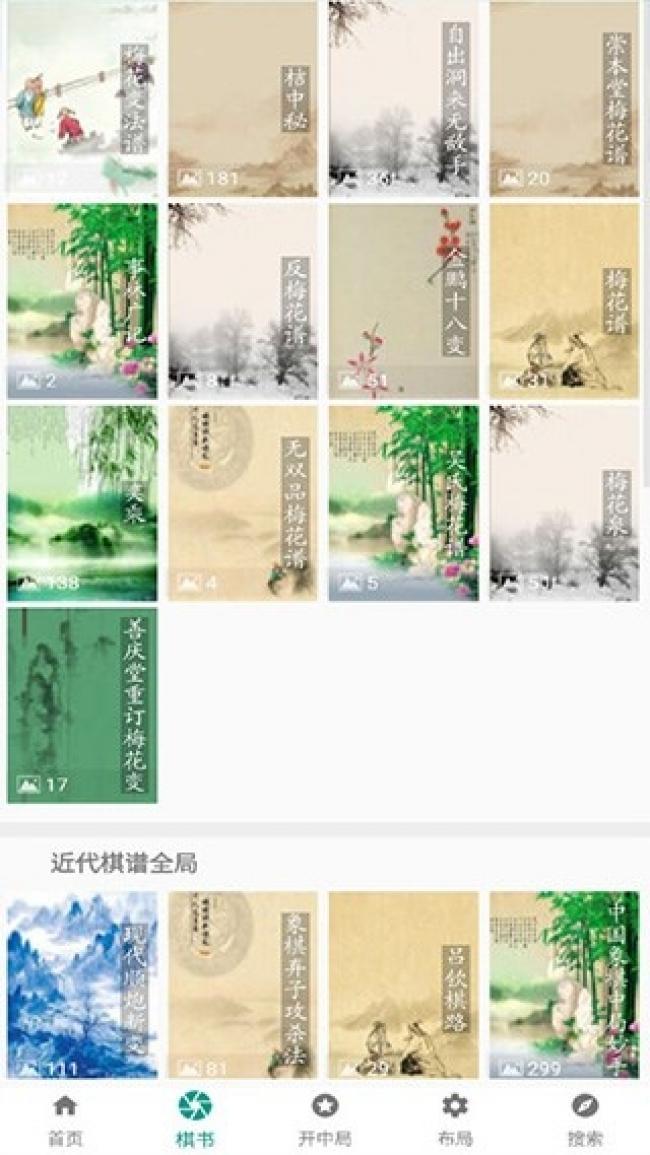Go to the 布局 tab
This screenshot has height=1155, width=650.
(x=454, y=1118)
